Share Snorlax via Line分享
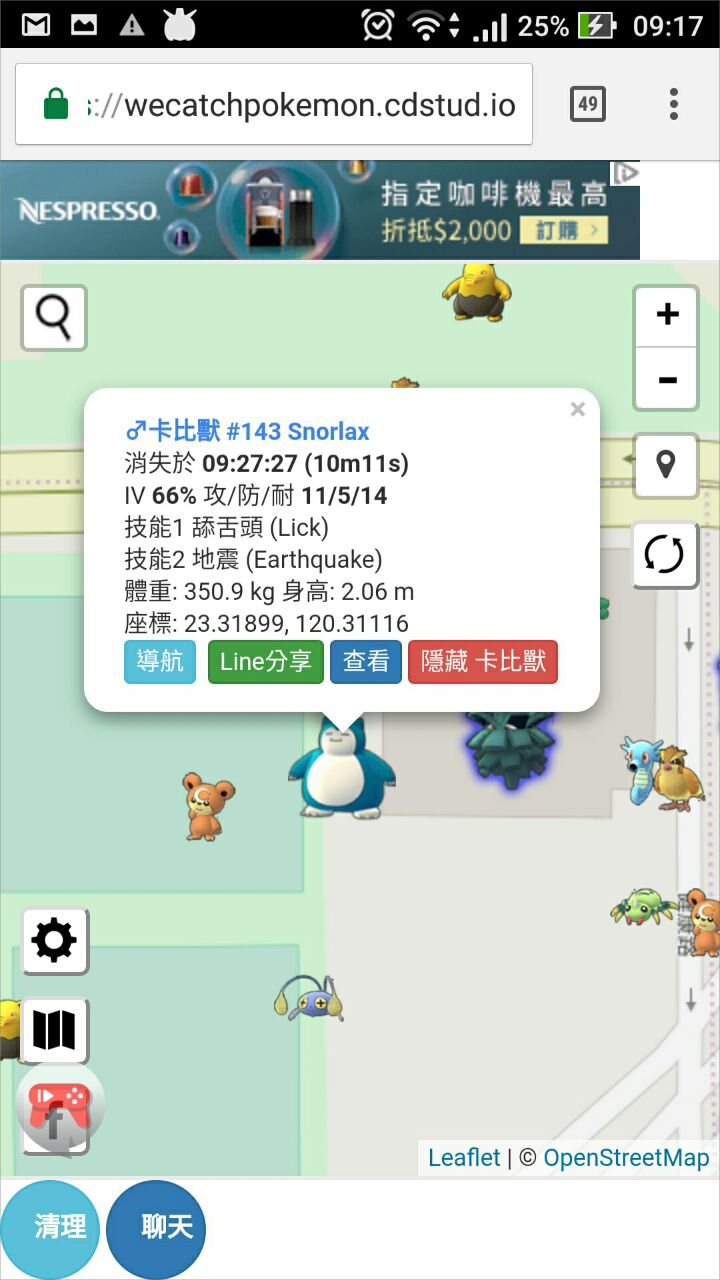This screenshot has height=1280, width=720. (x=265, y=662)
